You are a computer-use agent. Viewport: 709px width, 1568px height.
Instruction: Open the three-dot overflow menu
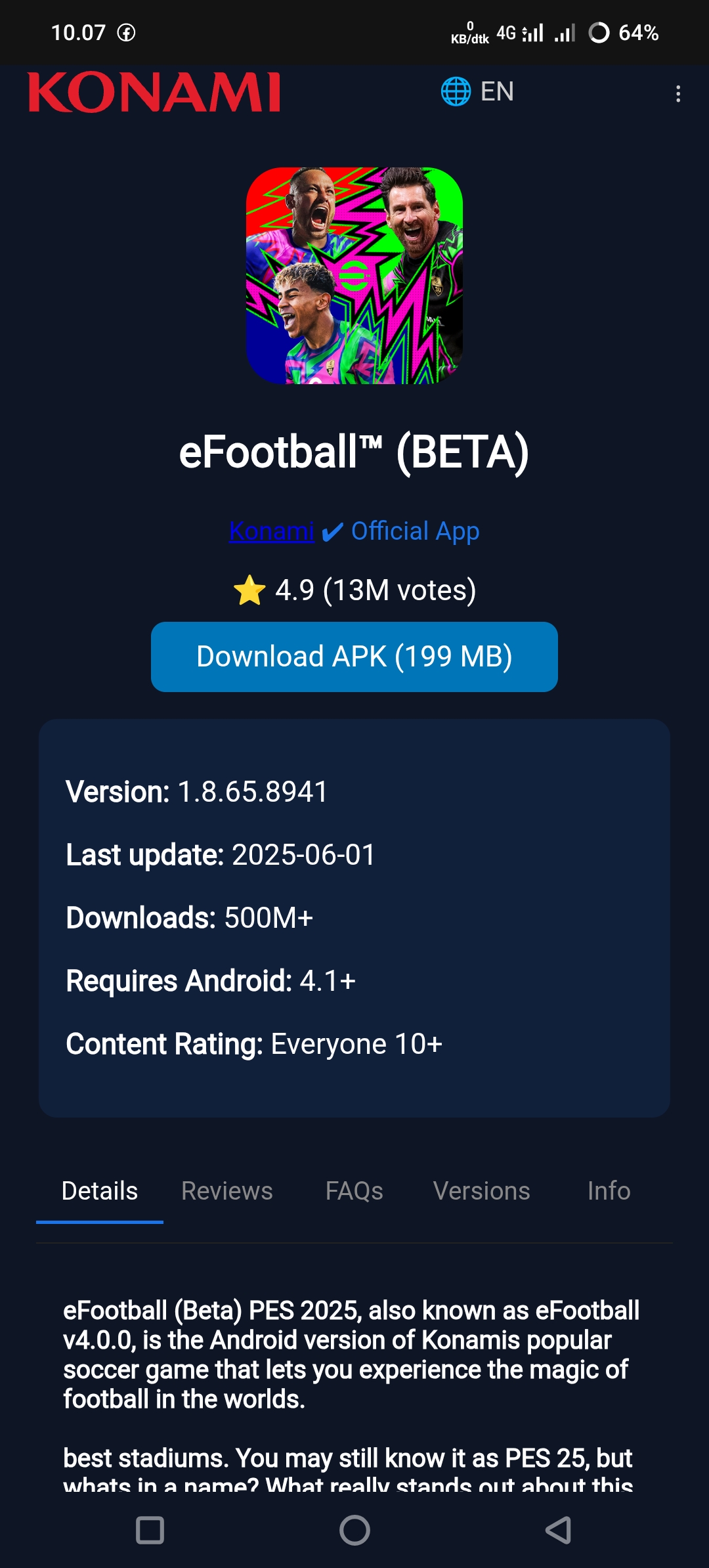678,93
